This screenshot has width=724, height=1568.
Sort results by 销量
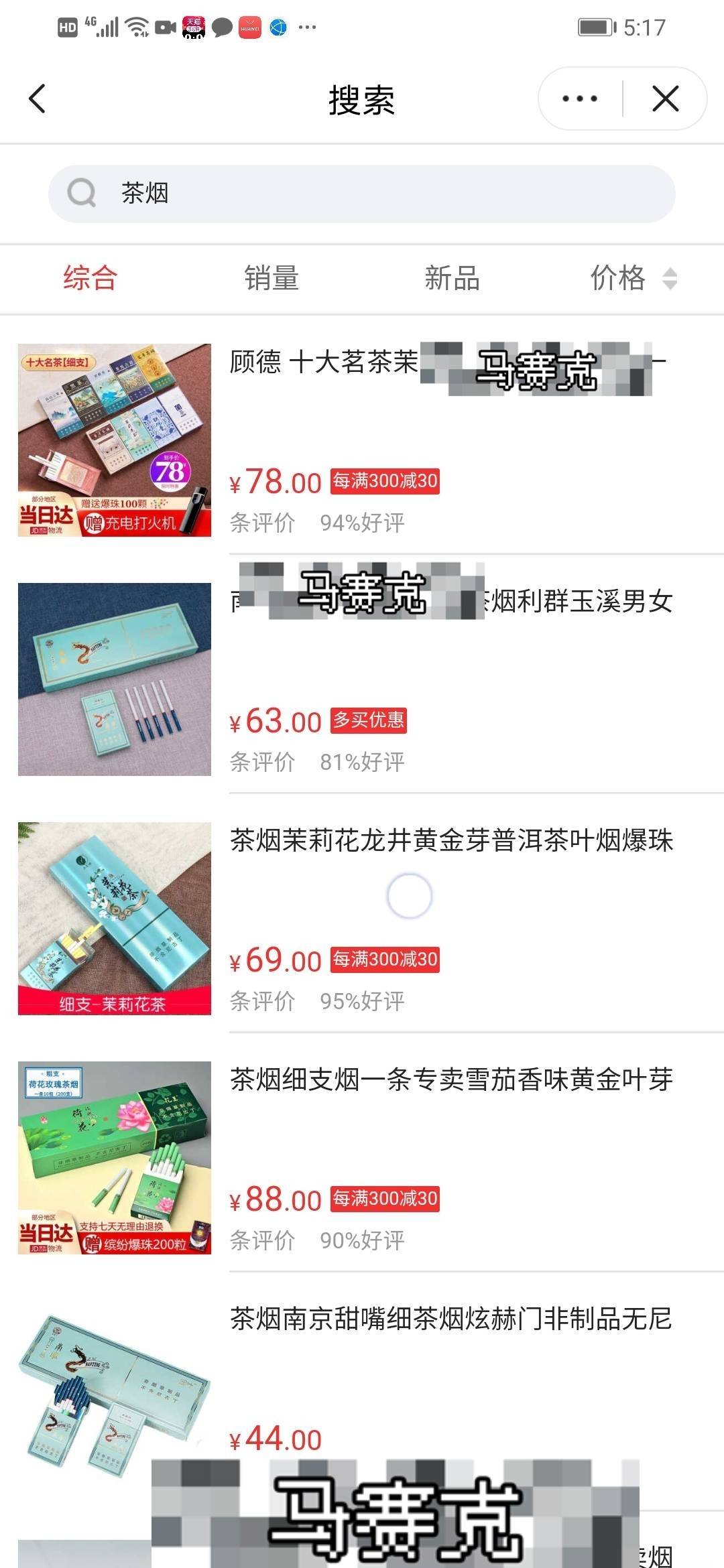click(x=271, y=278)
